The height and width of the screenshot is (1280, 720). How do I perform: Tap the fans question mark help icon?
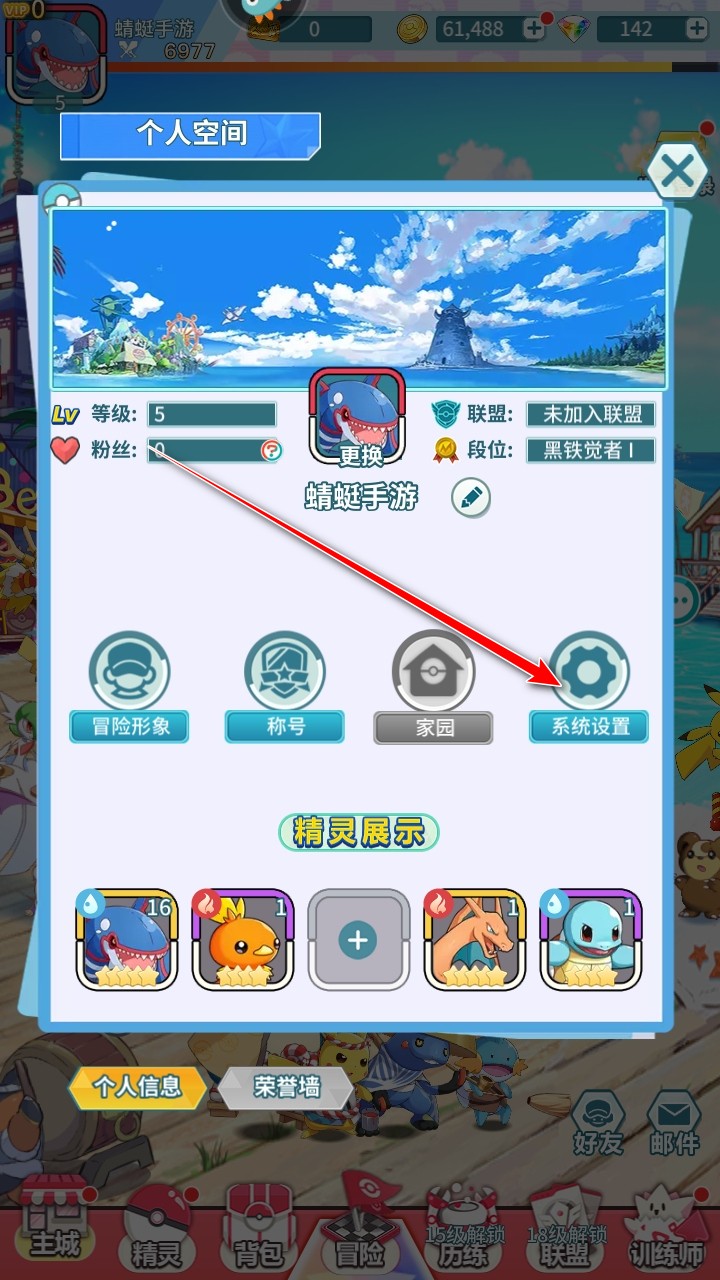pos(270,451)
